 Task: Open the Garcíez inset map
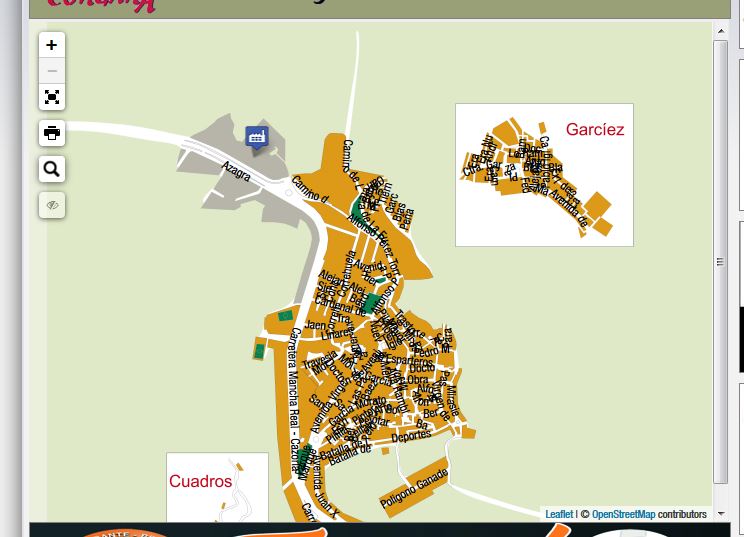(544, 175)
